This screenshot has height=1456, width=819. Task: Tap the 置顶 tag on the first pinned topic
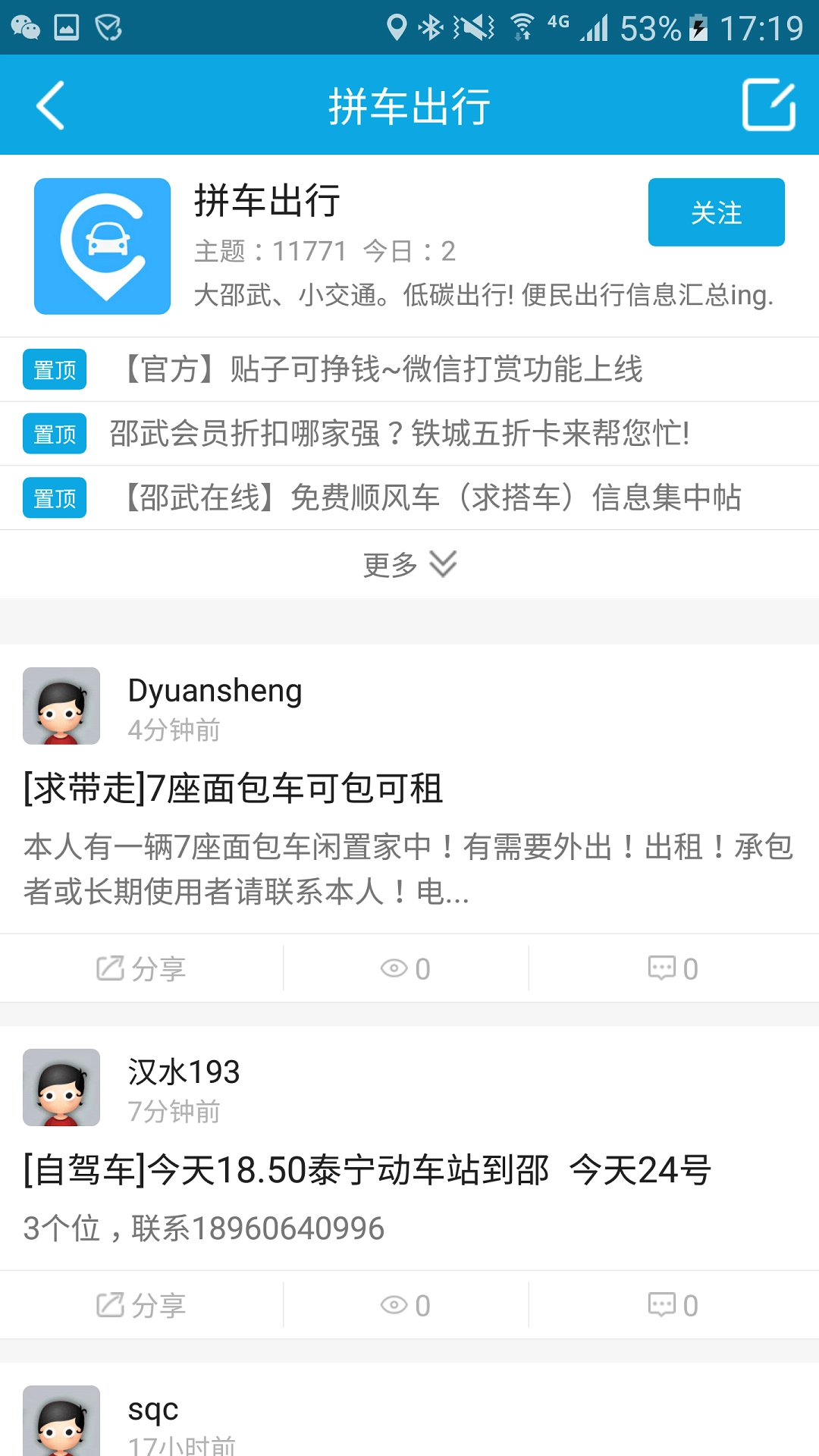(x=54, y=369)
